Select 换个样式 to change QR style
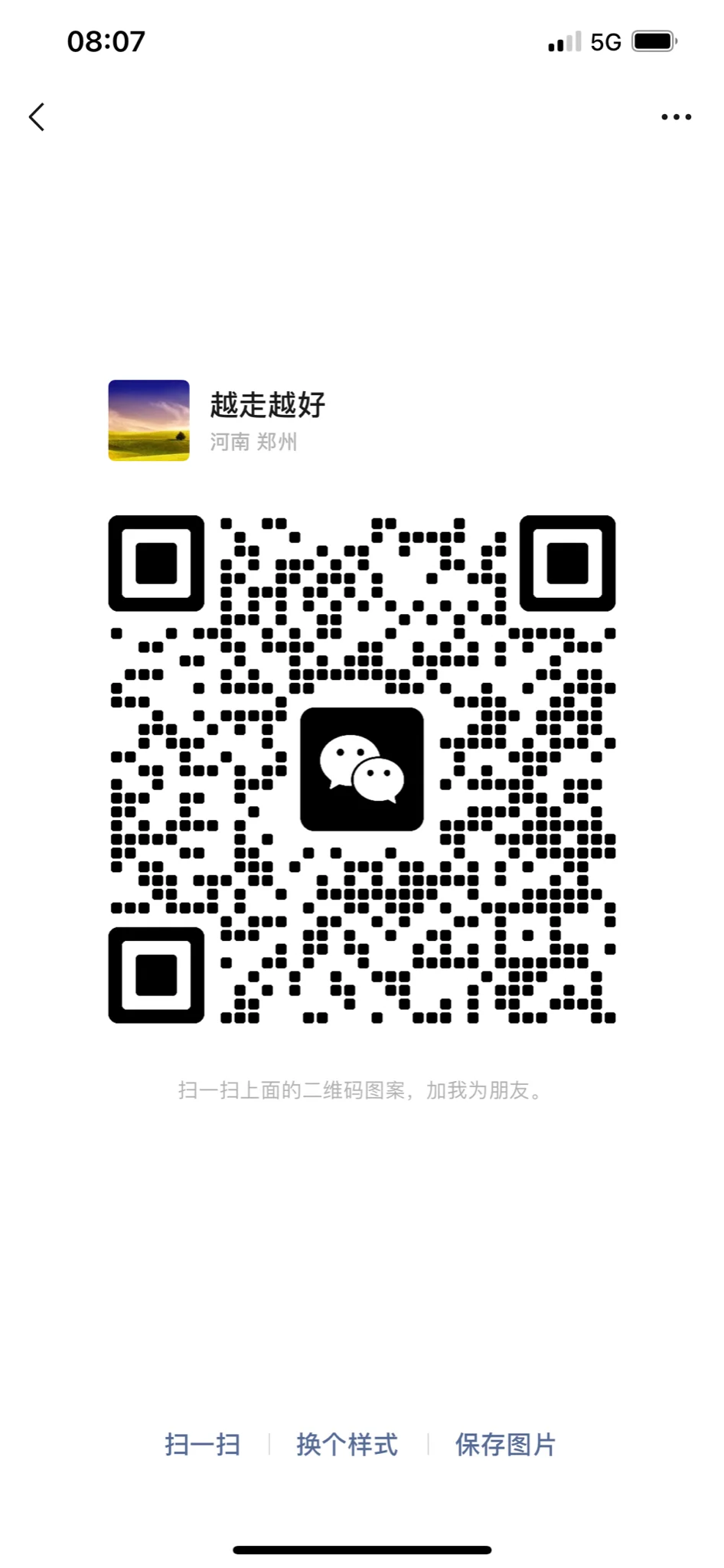The width and height of the screenshot is (724, 1568). (347, 1444)
